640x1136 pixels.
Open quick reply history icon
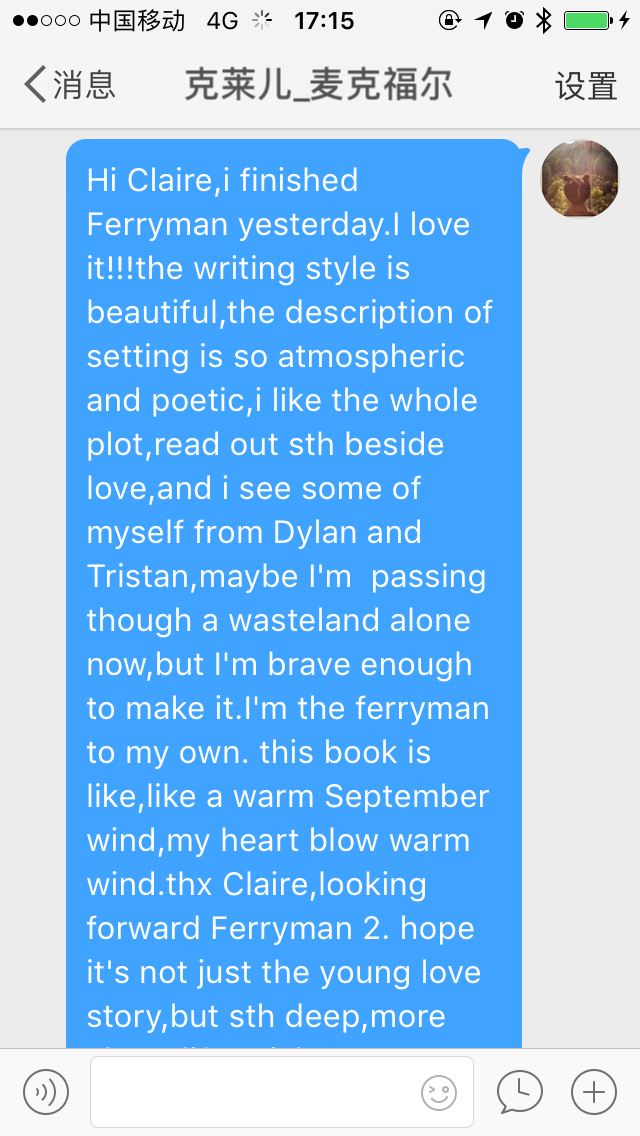coord(520,1091)
